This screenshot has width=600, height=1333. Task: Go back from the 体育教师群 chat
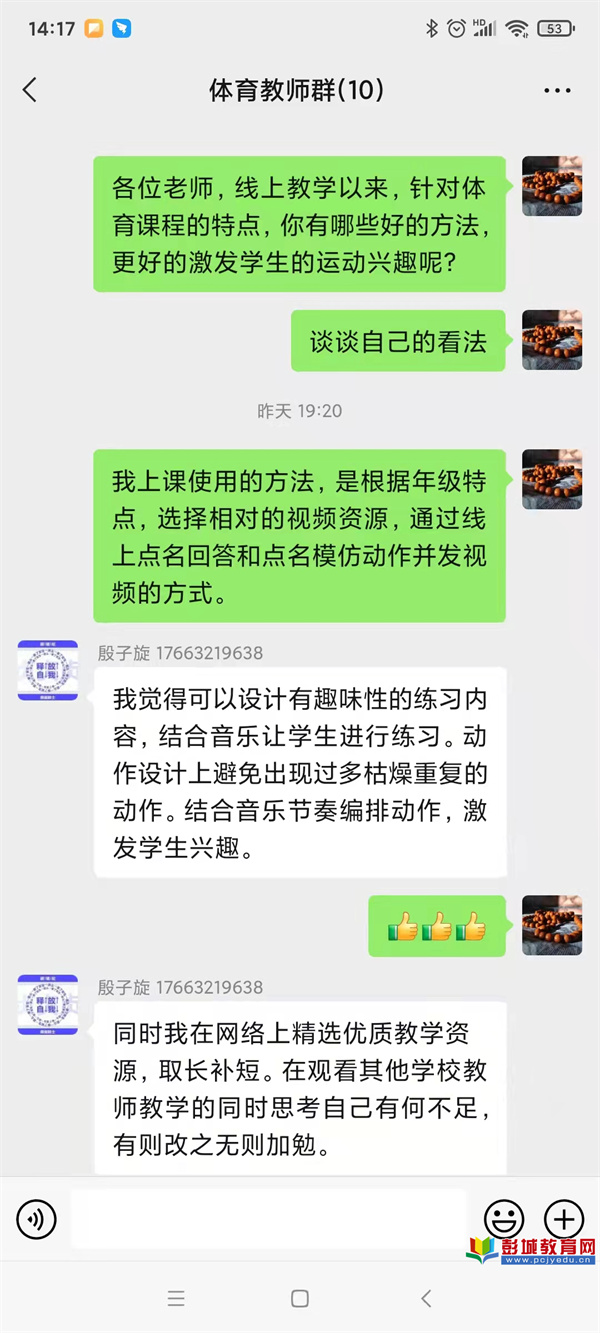[30, 90]
